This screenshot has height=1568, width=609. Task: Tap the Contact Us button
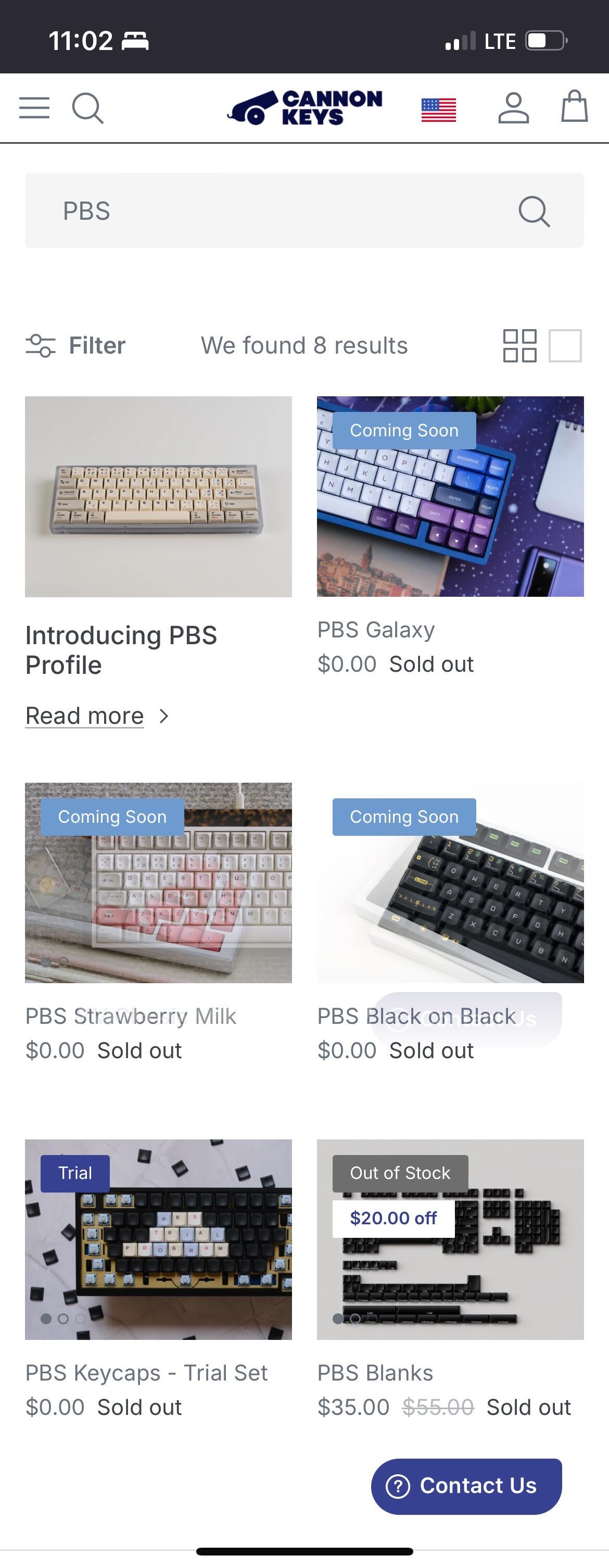point(466,1486)
